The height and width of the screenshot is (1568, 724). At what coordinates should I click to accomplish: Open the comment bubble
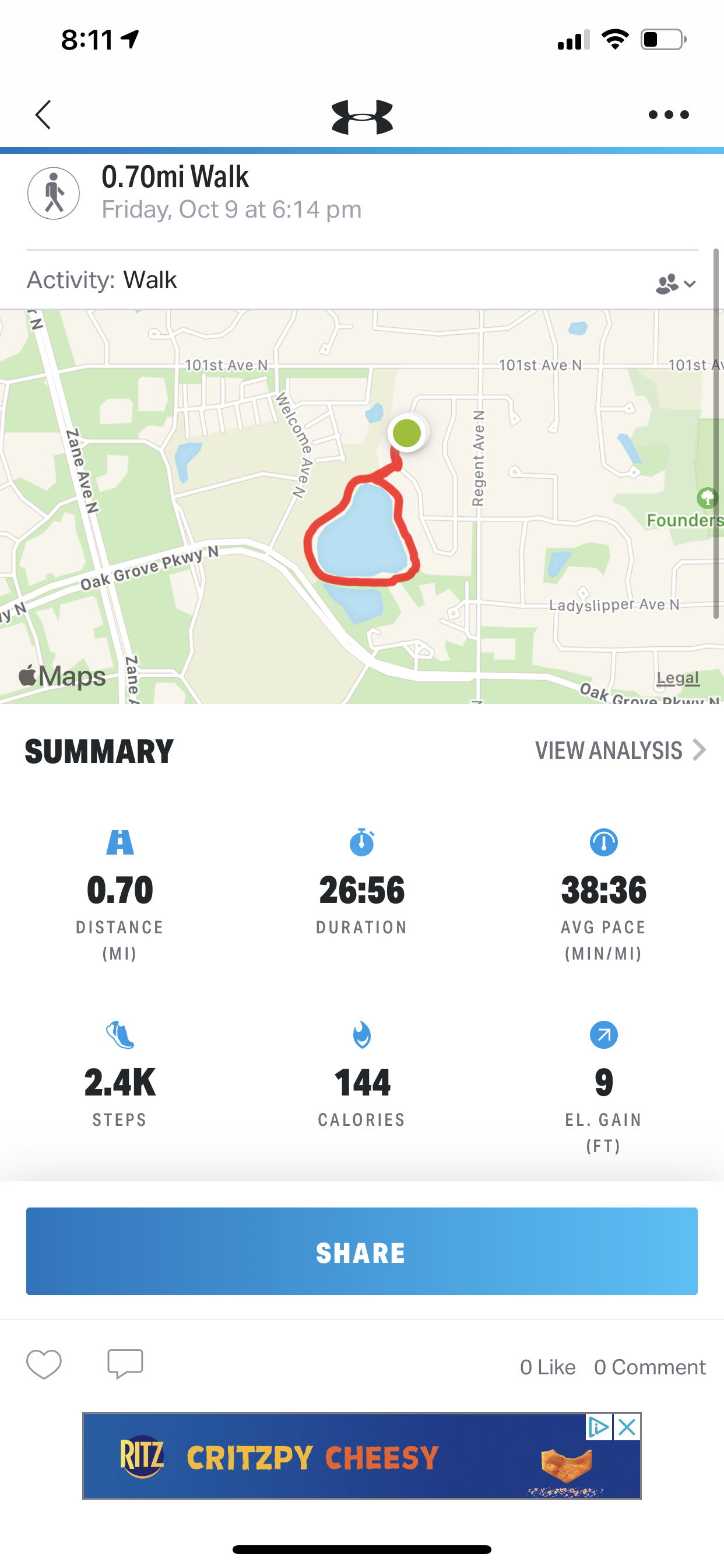tap(125, 1364)
